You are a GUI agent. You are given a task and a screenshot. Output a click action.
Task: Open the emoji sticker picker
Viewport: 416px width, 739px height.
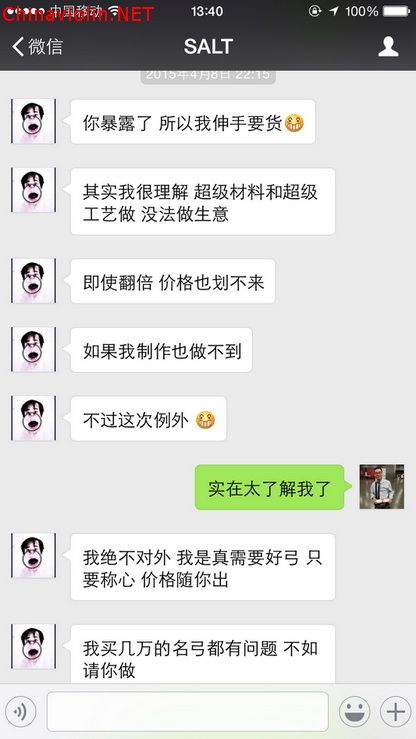coord(354,711)
